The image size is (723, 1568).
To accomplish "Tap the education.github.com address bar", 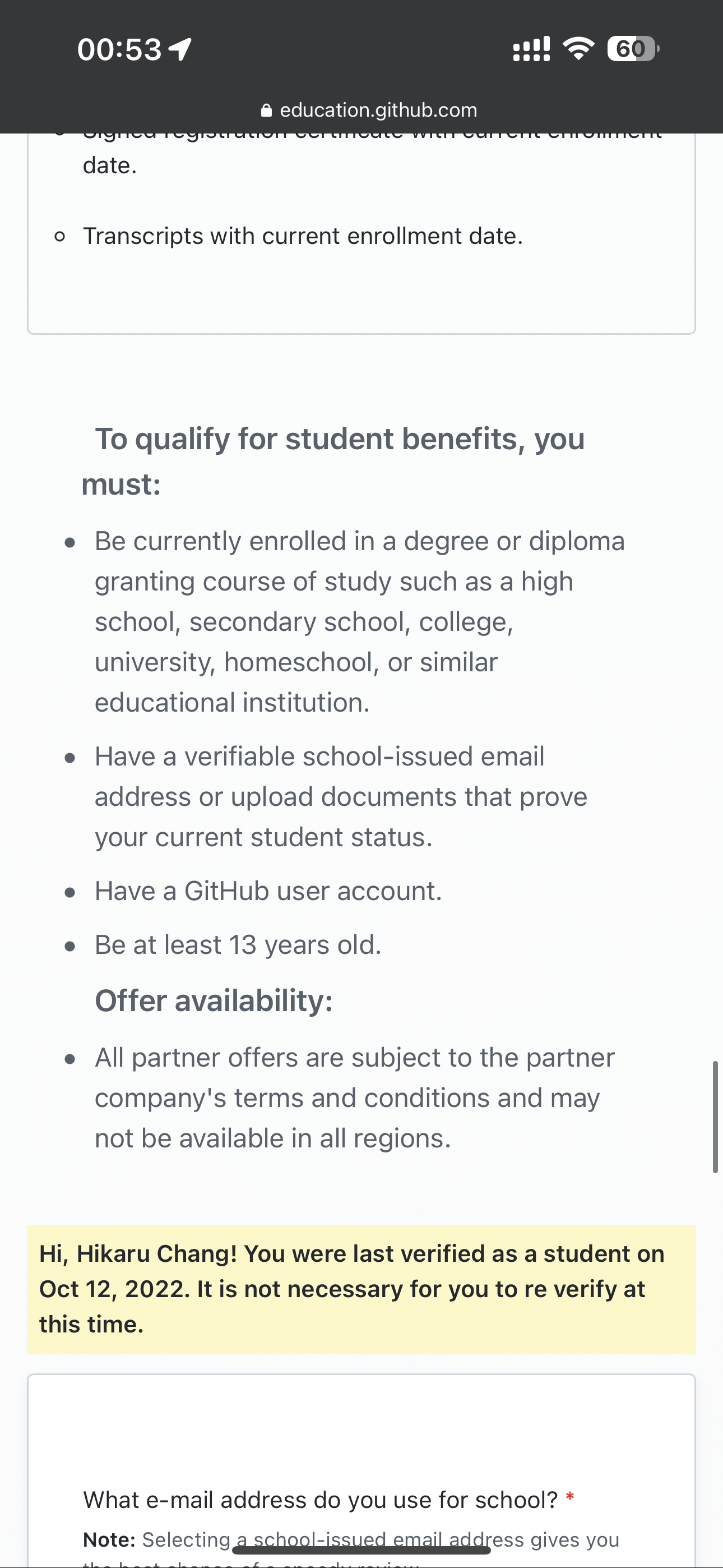I will [x=378, y=109].
